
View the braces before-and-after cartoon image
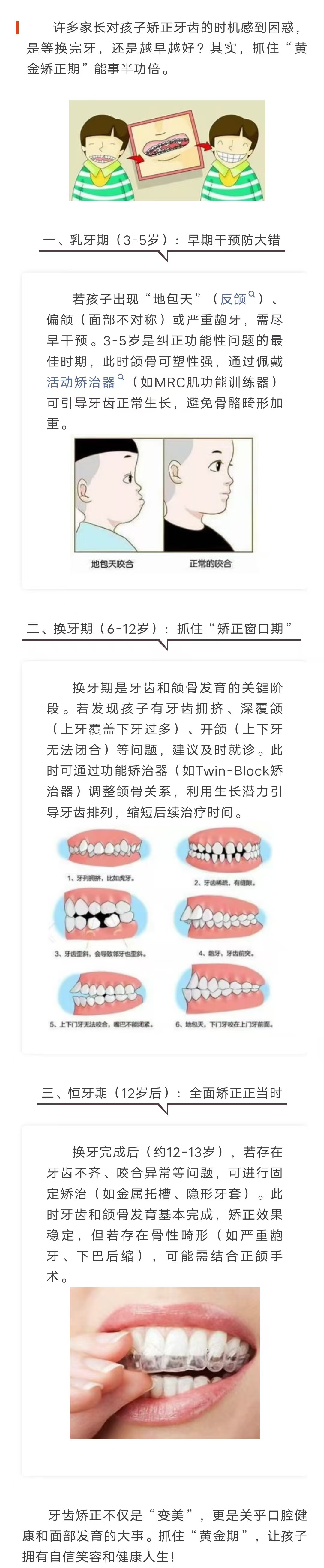(167, 150)
